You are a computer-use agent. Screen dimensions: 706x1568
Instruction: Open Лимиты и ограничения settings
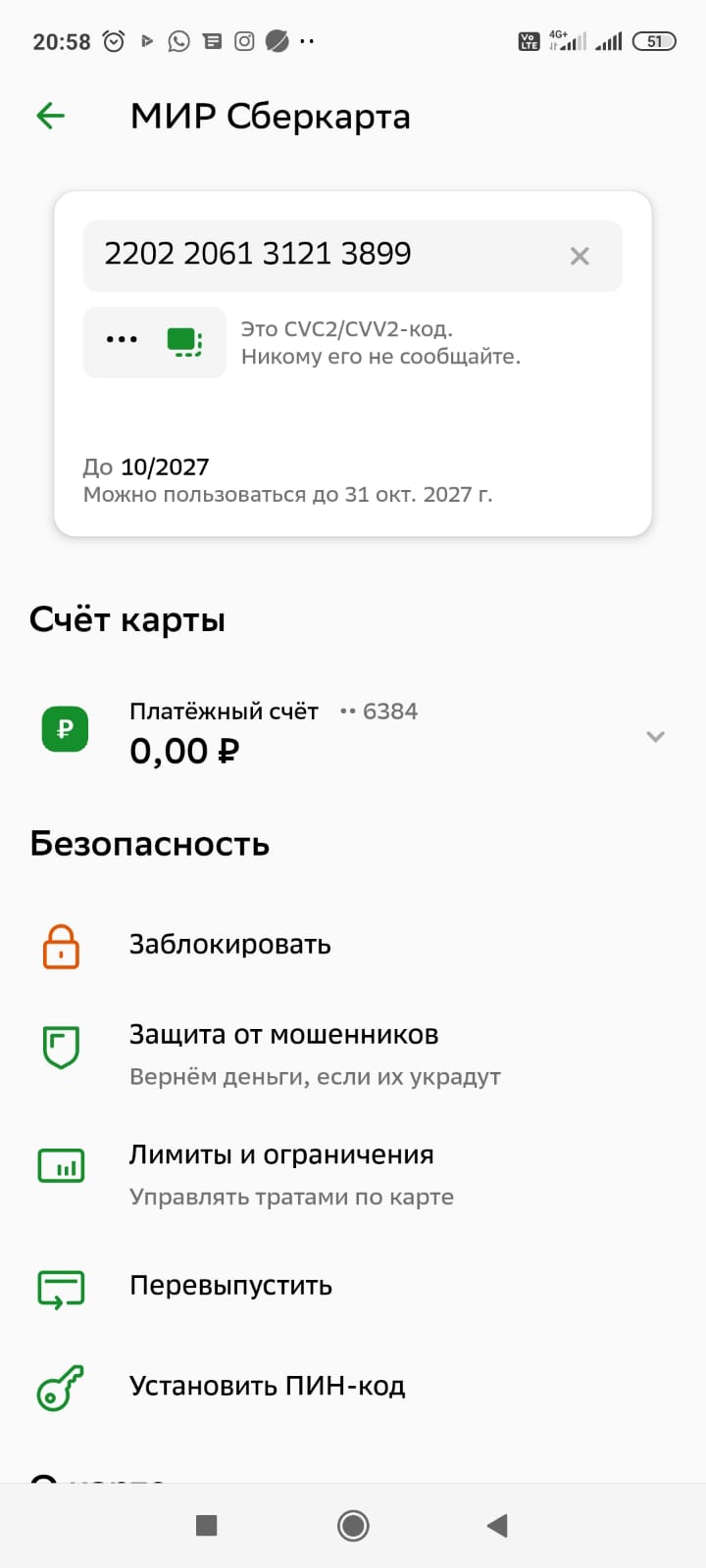[x=281, y=1156]
